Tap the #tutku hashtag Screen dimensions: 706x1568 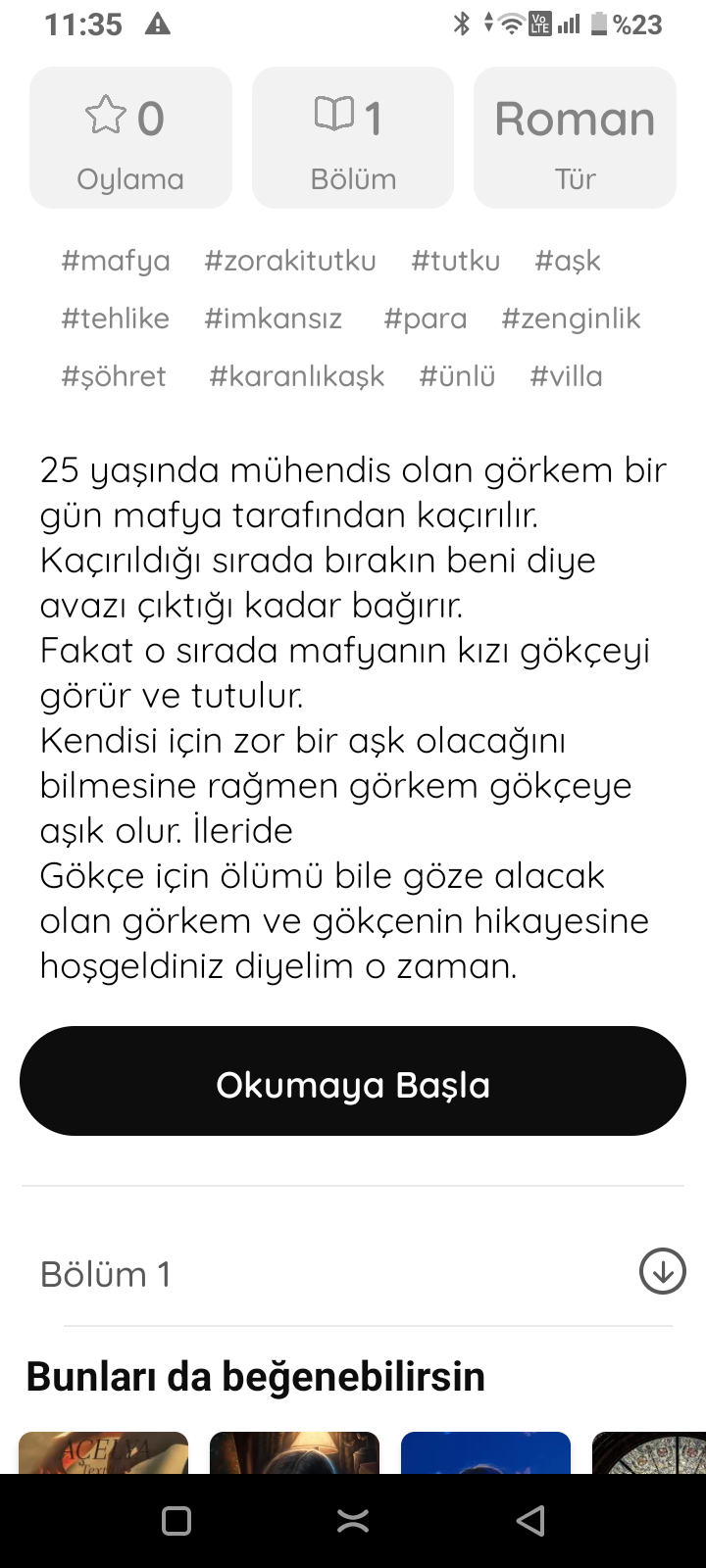point(456,261)
